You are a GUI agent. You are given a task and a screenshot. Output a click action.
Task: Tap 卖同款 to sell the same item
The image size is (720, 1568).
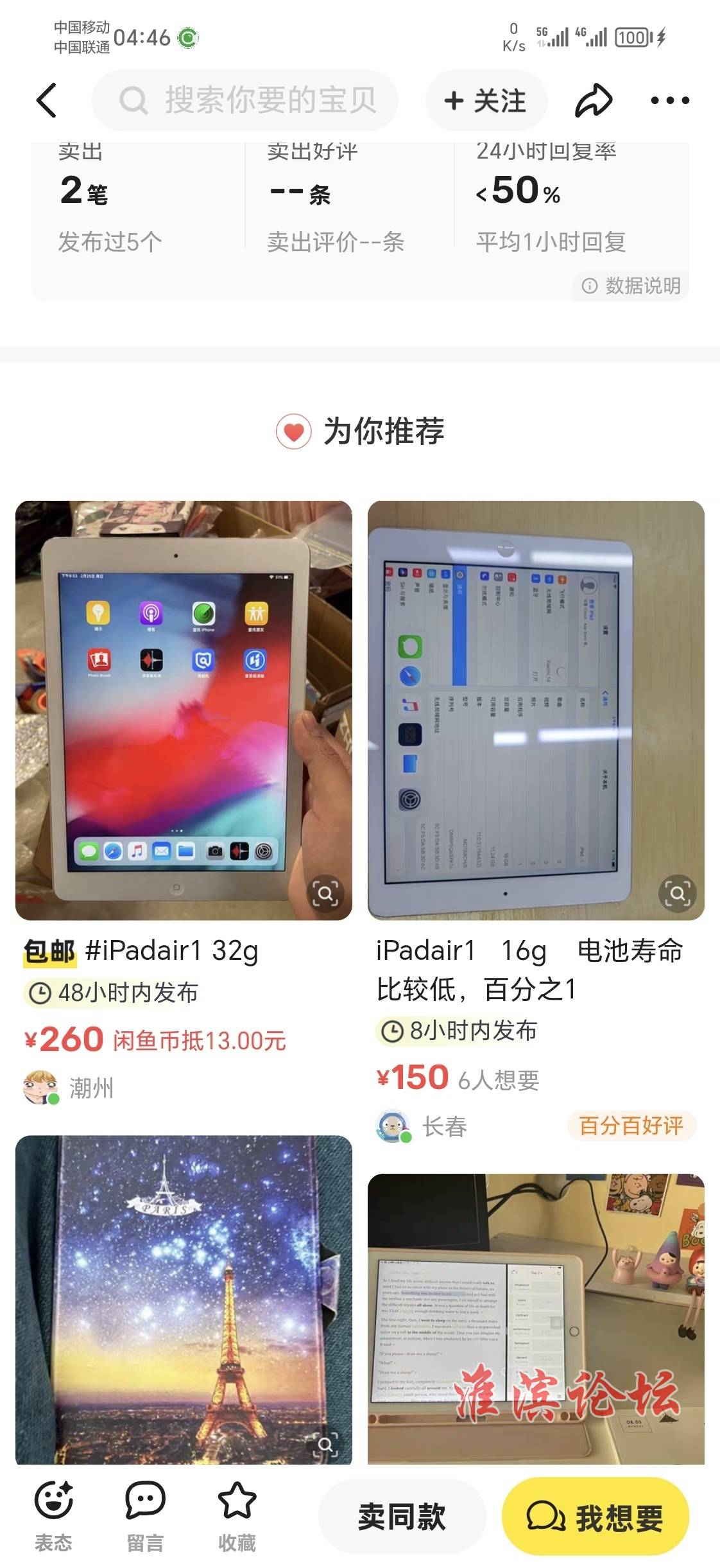402,1517
